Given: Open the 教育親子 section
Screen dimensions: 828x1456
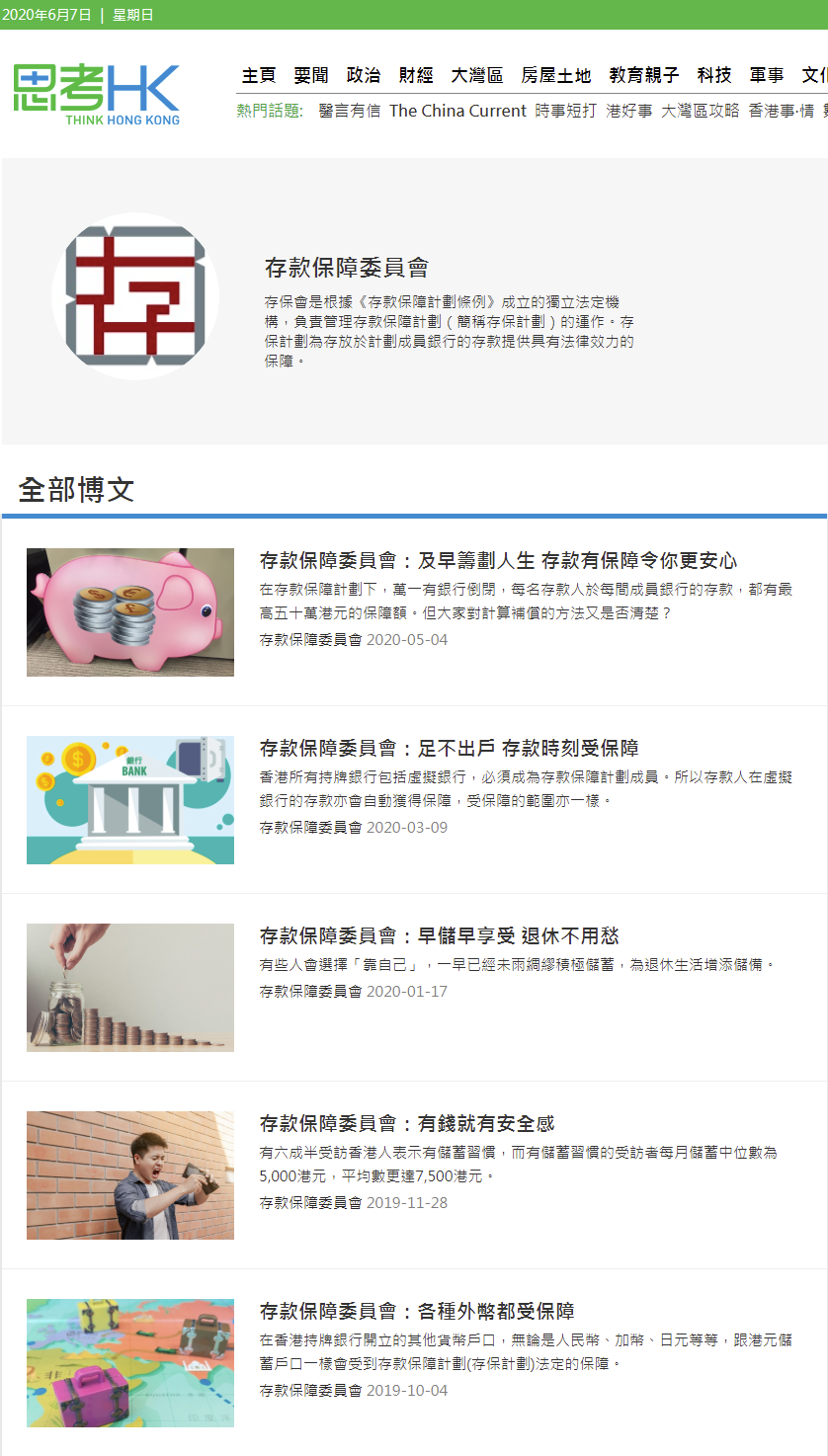Looking at the screenshot, I should [x=644, y=76].
